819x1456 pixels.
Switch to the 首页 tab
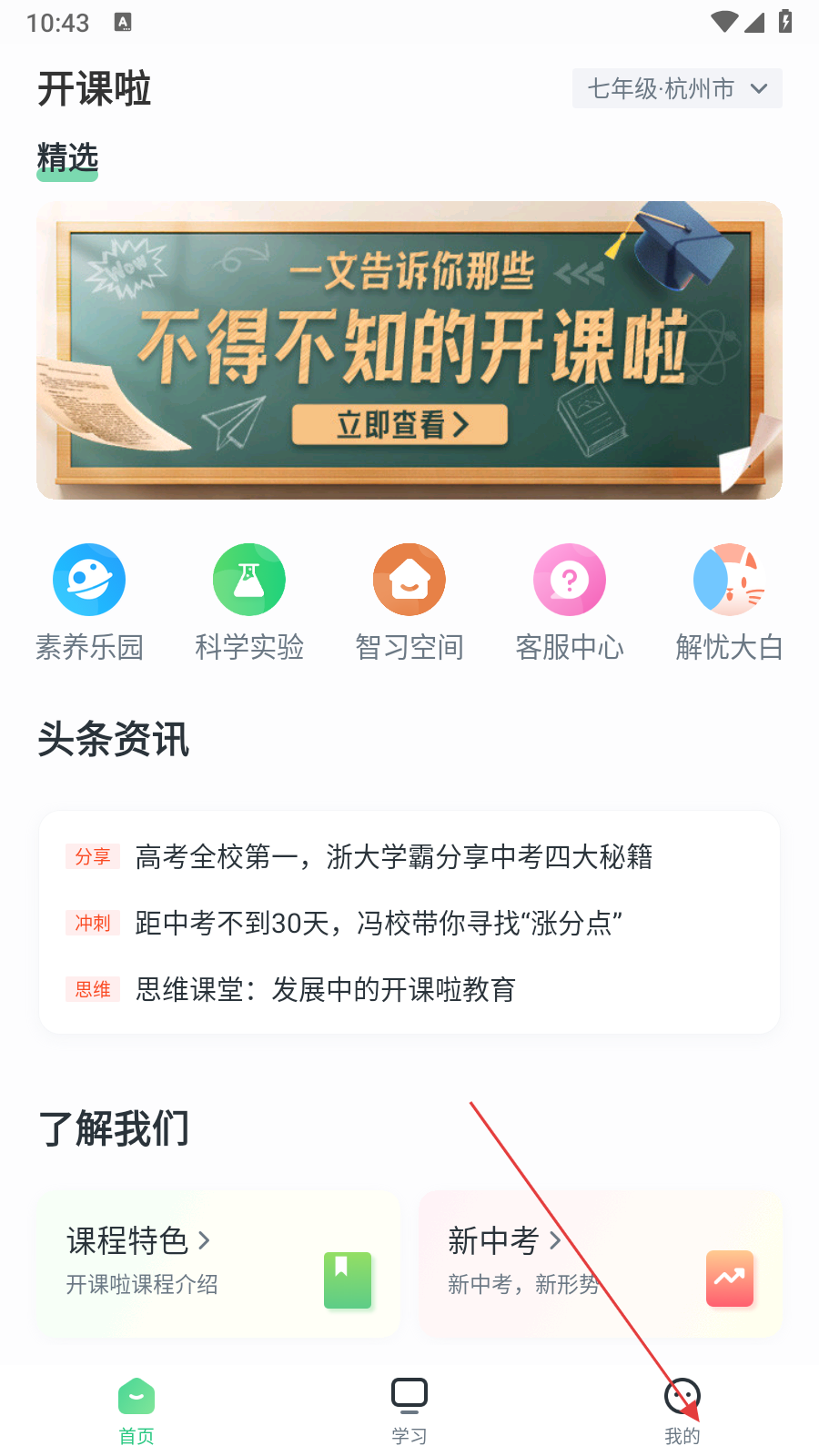pyautogui.click(x=136, y=1410)
